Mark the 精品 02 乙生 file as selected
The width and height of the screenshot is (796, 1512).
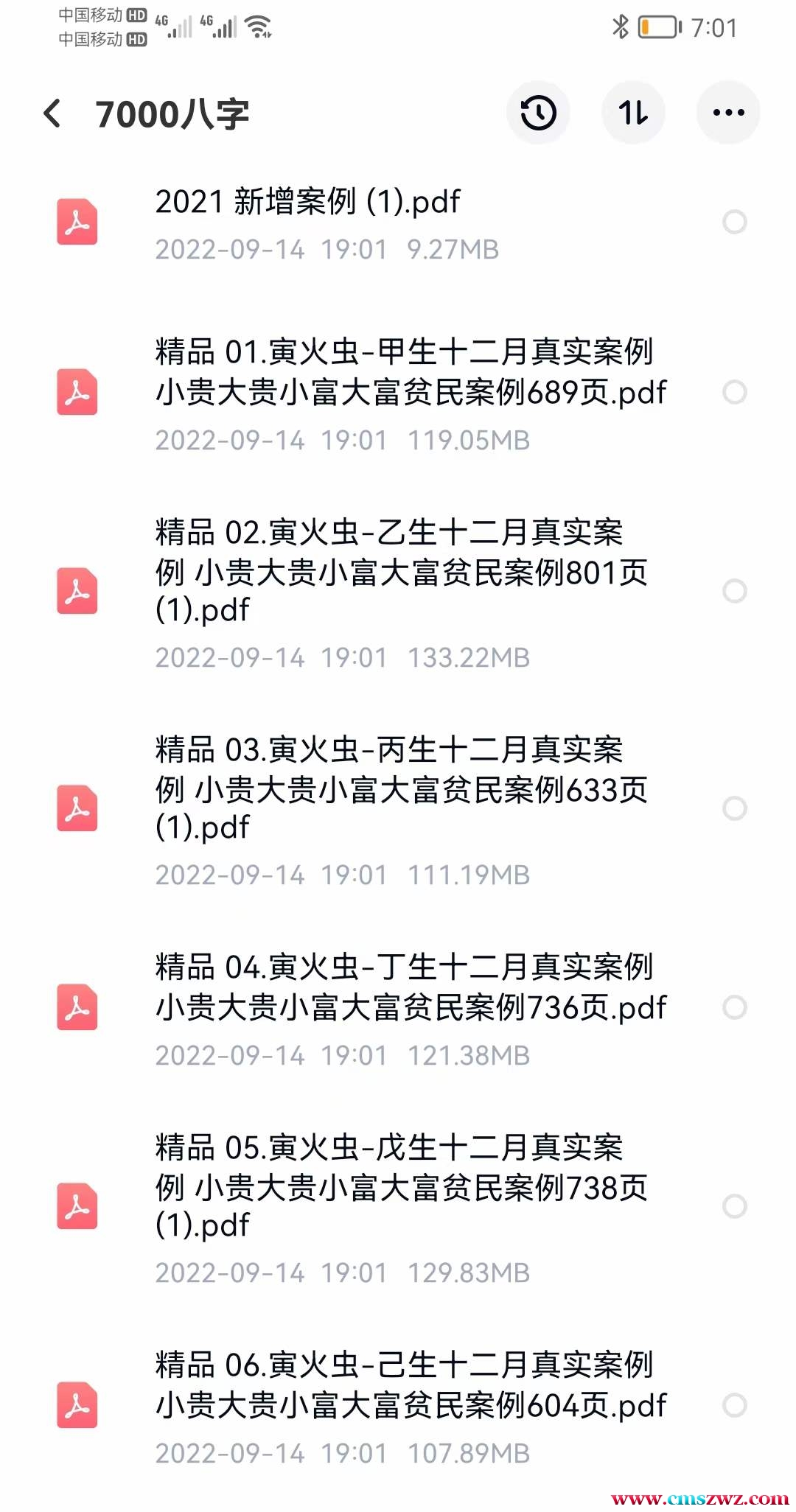(x=735, y=591)
